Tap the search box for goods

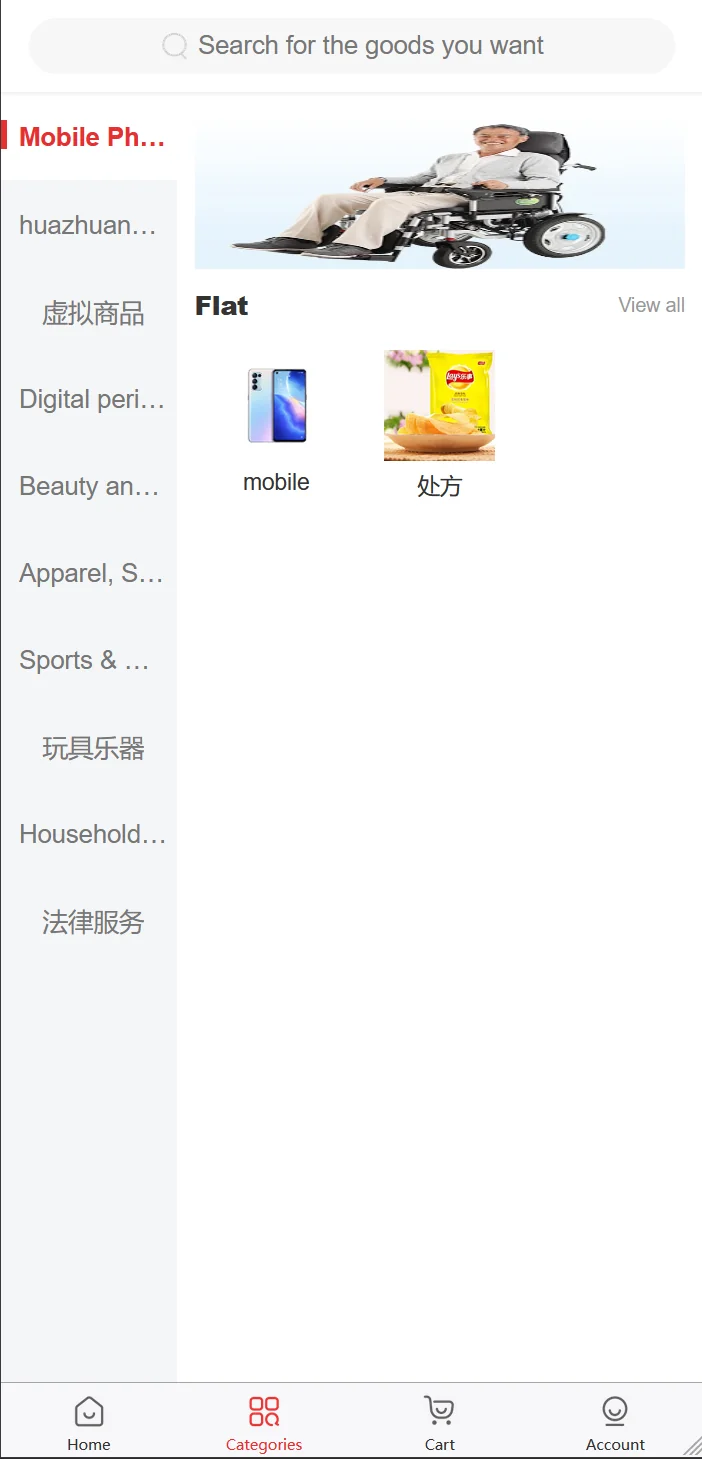coord(352,46)
